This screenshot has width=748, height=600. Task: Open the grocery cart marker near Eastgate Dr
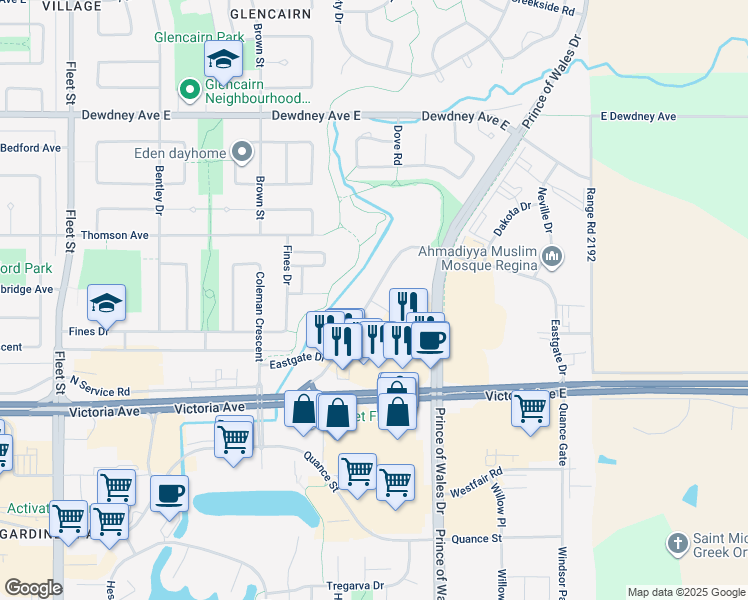530,407
